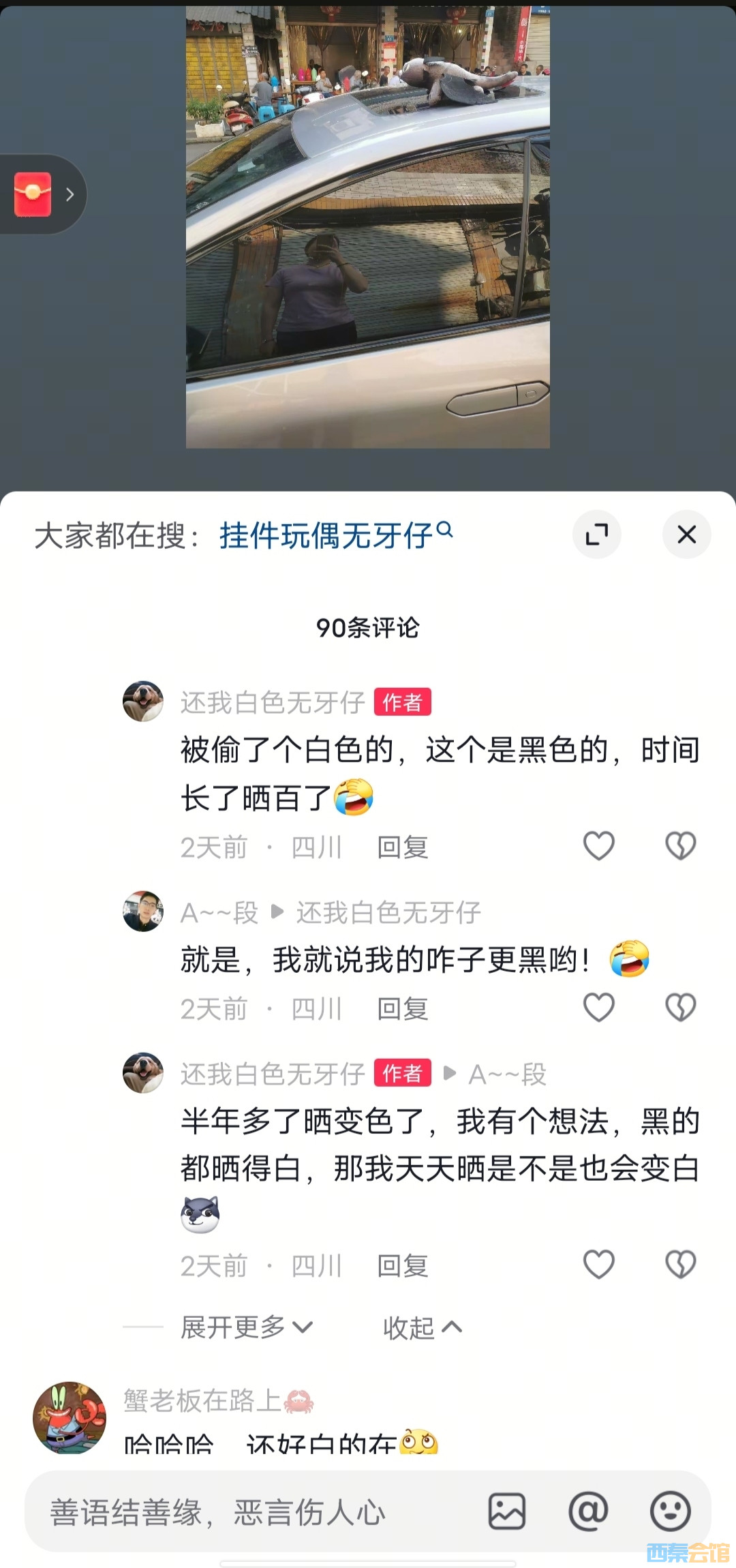Reply to the comment 被偷了个白色的
The image size is (736, 1568).
[402, 847]
